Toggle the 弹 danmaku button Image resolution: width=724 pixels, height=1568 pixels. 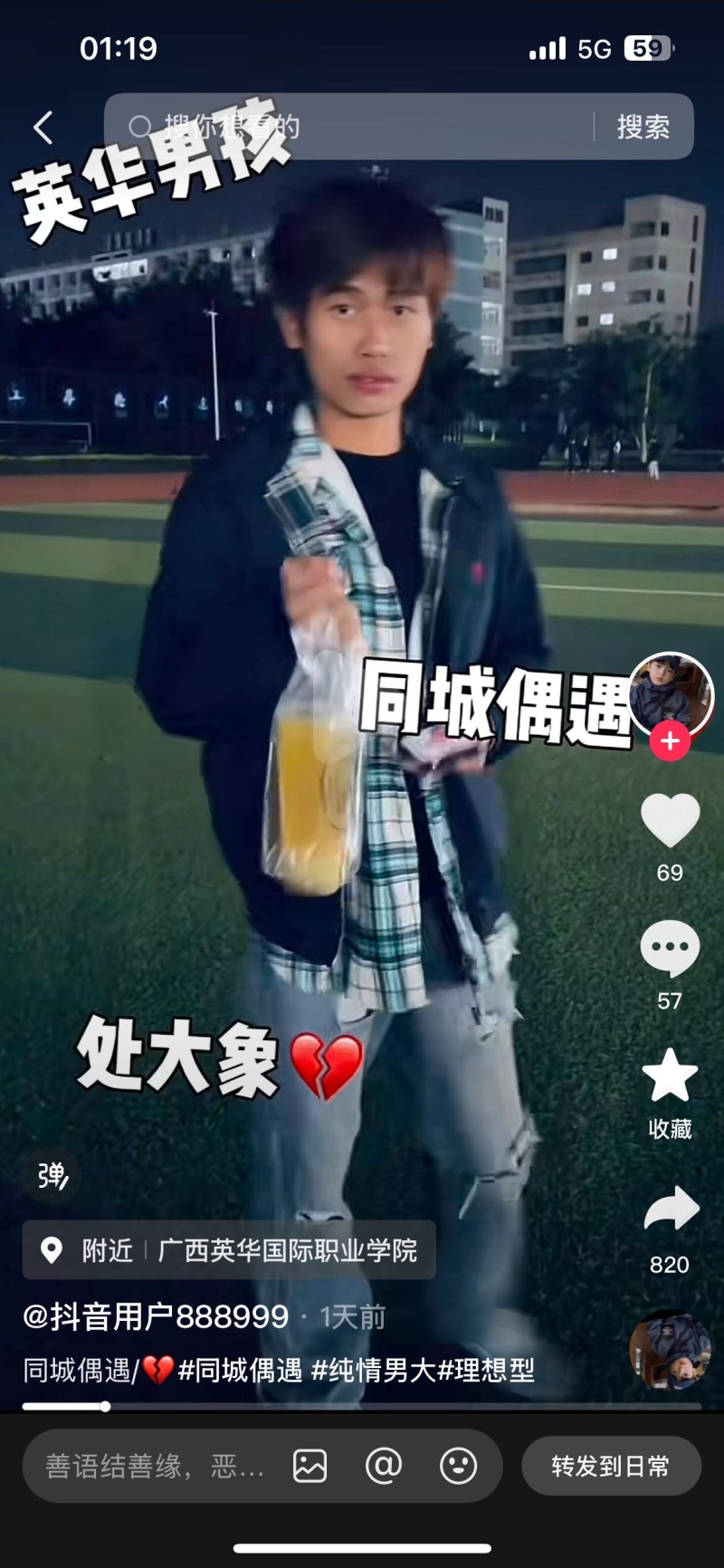tap(52, 1176)
